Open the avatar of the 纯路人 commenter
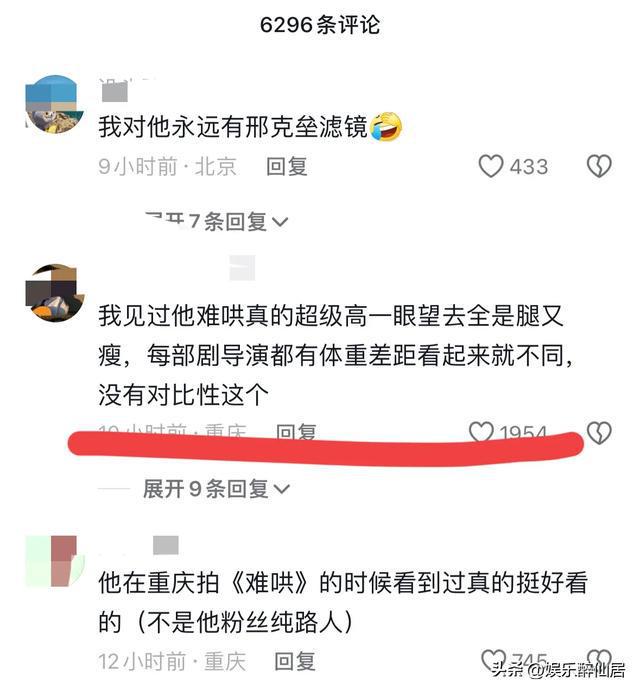This screenshot has height=692, width=640. pos(52,561)
